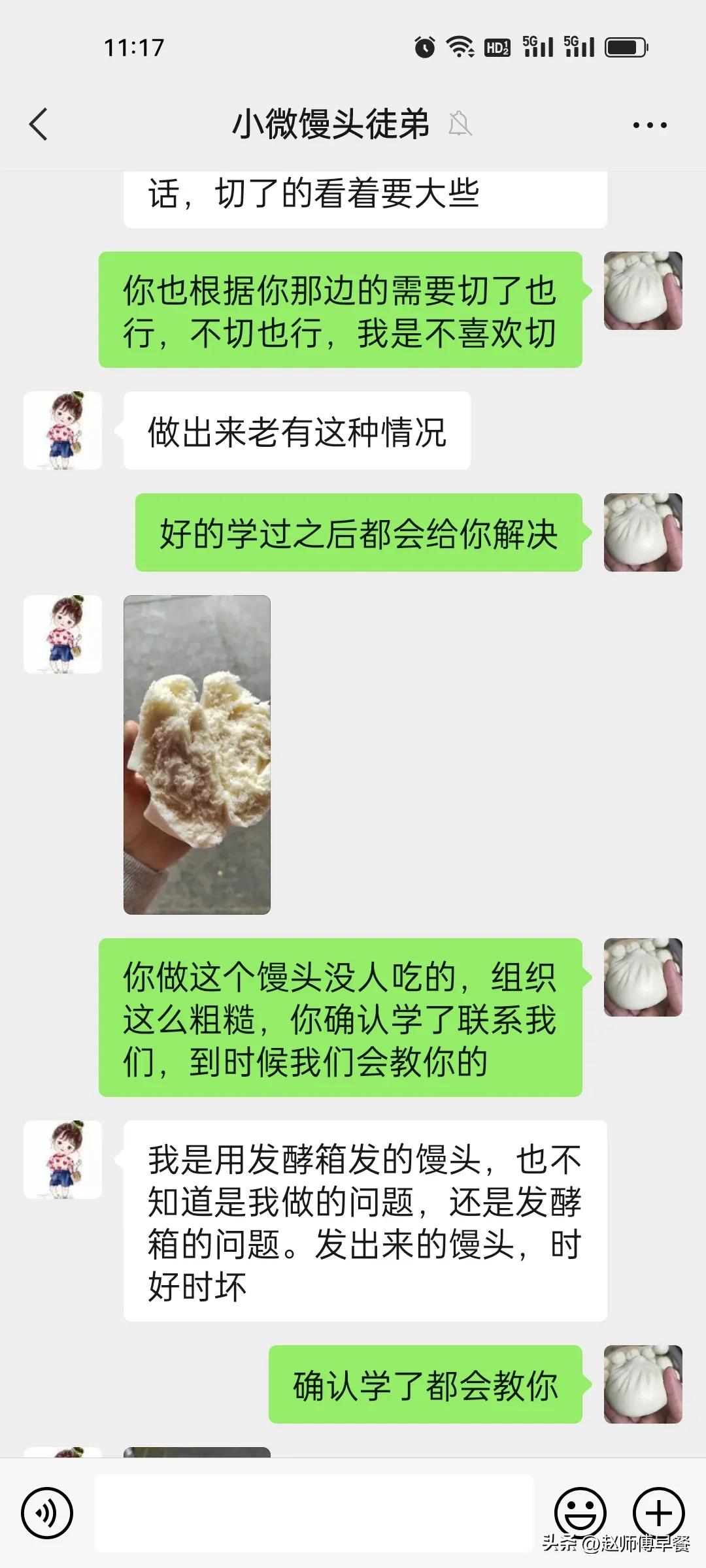
Task: Tap the muted bell icon beside chat title
Action: point(462,124)
